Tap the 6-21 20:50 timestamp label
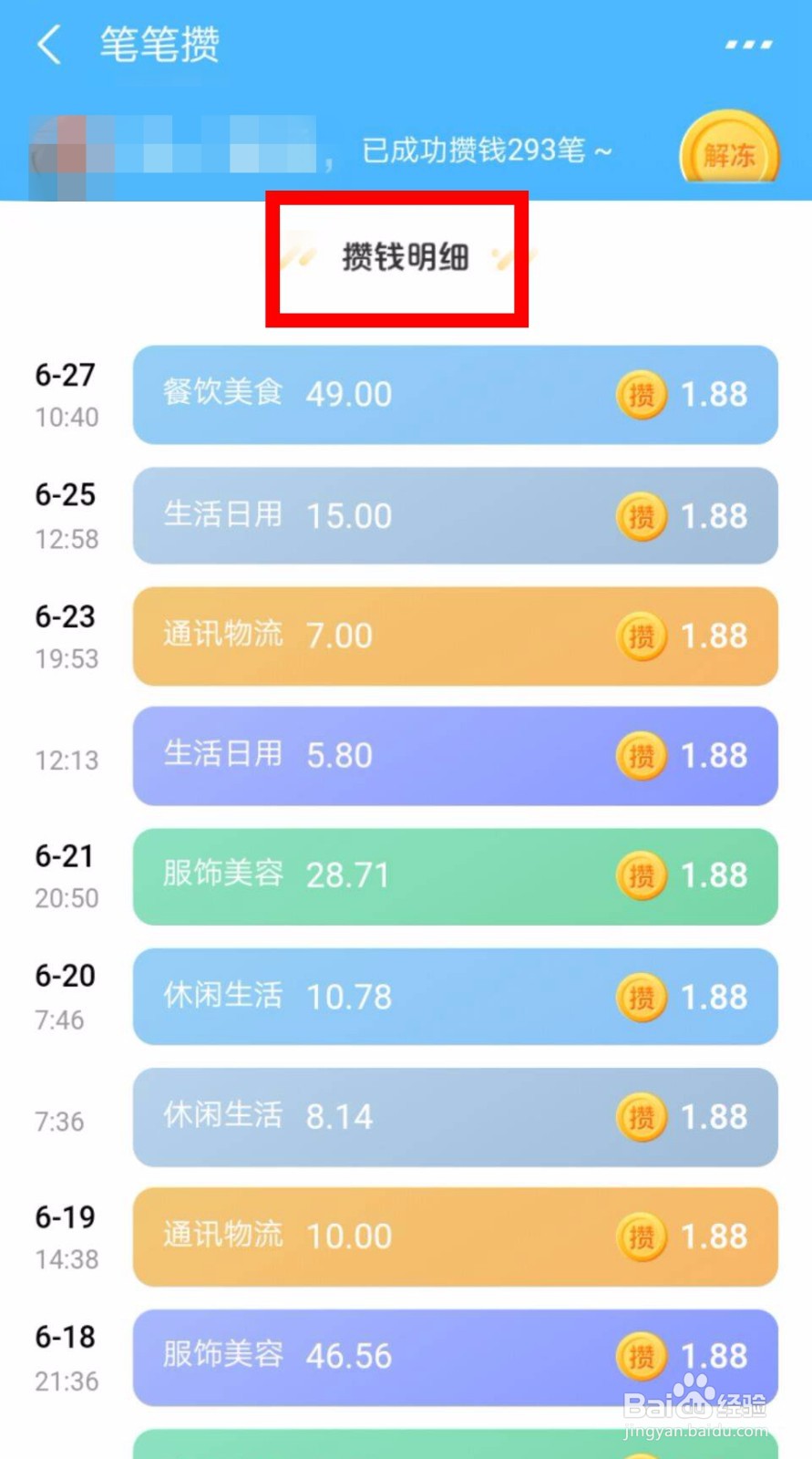The image size is (812, 1459). coord(65,898)
